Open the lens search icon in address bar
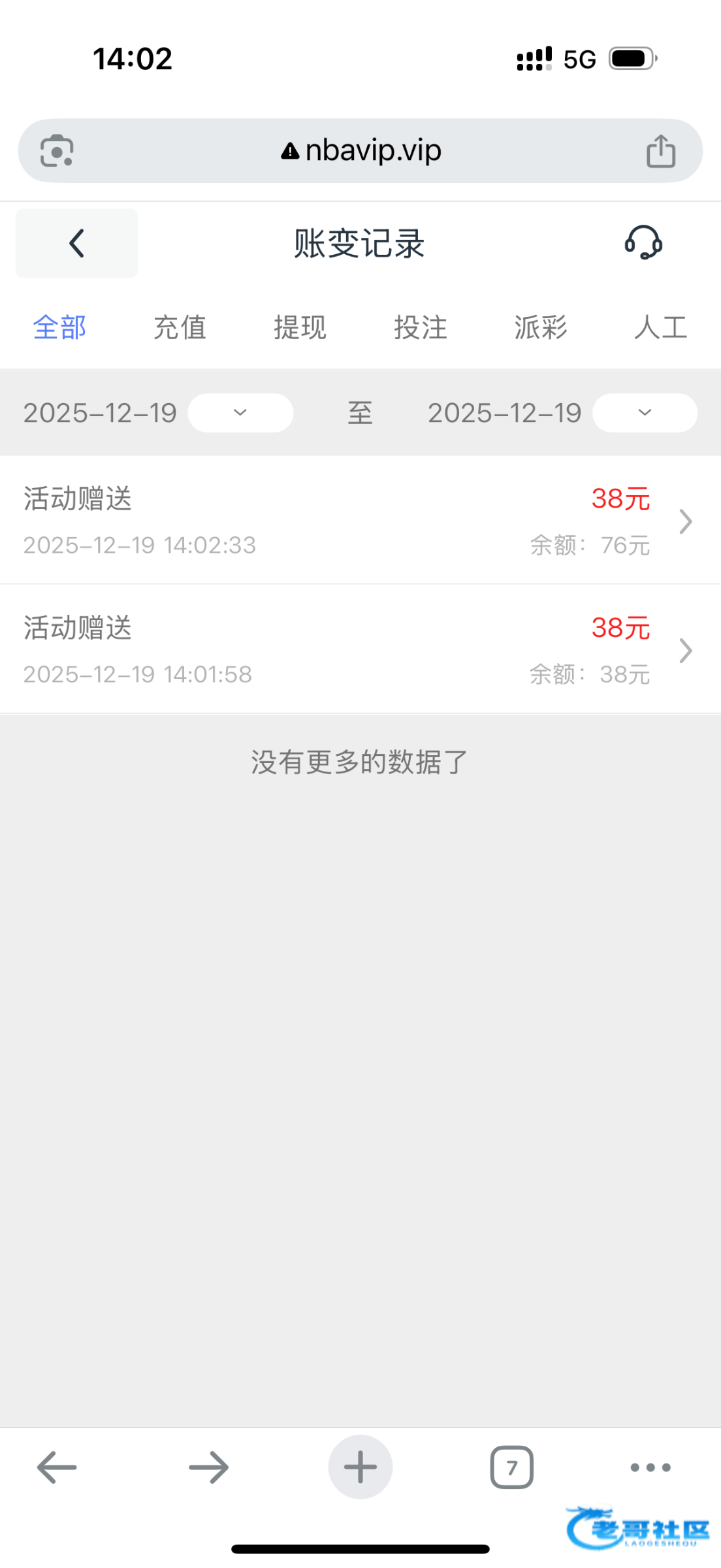 point(57,151)
